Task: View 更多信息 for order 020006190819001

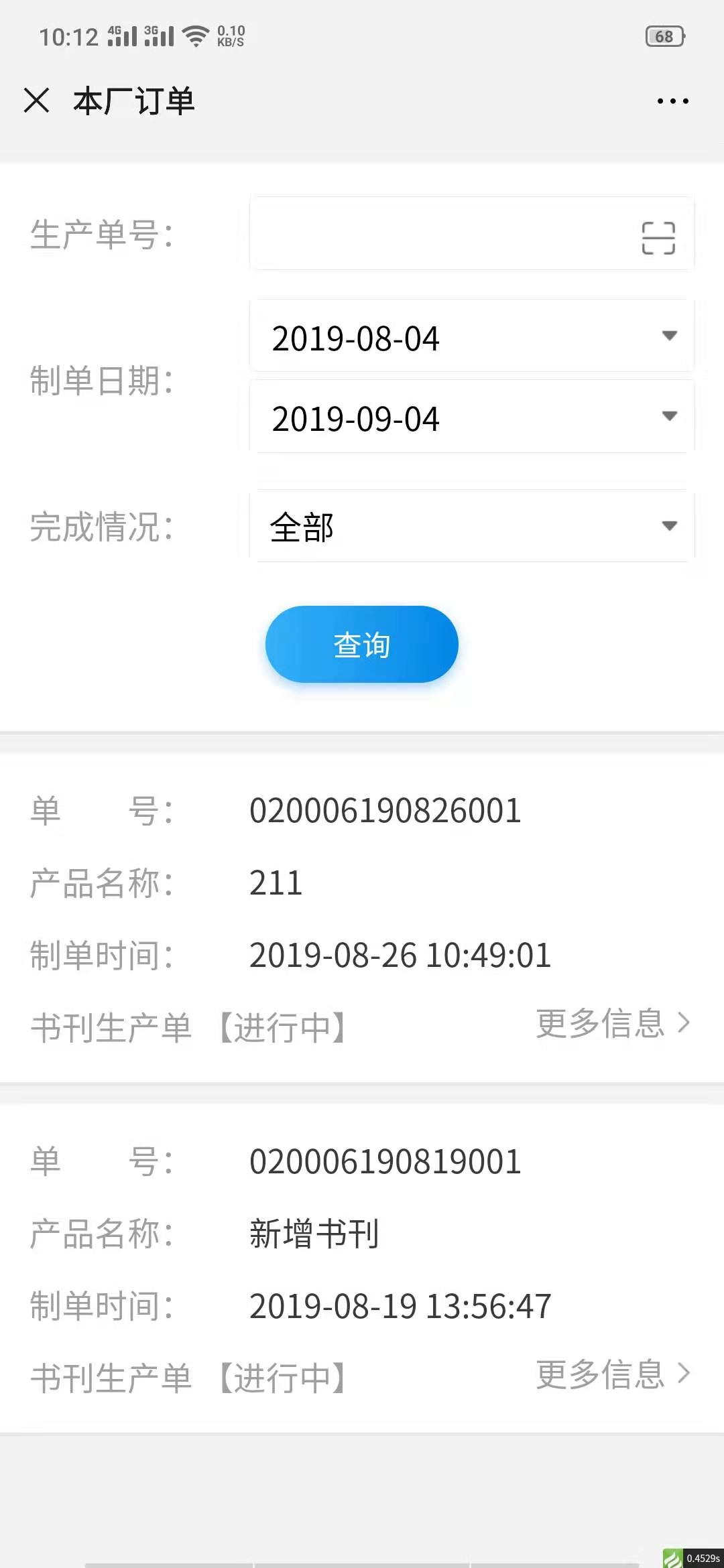Action: pyautogui.click(x=613, y=1374)
